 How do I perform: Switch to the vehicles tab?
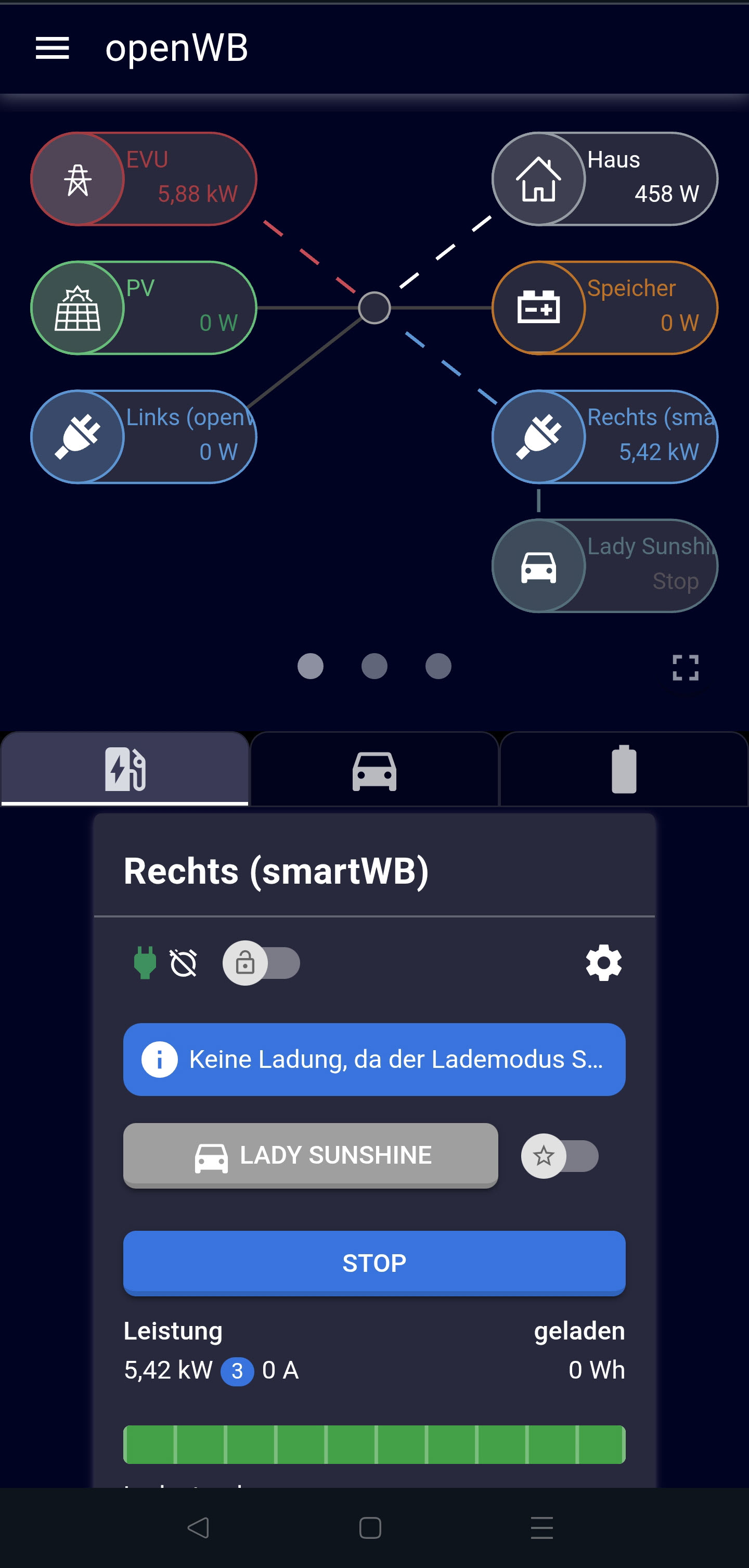click(x=374, y=770)
